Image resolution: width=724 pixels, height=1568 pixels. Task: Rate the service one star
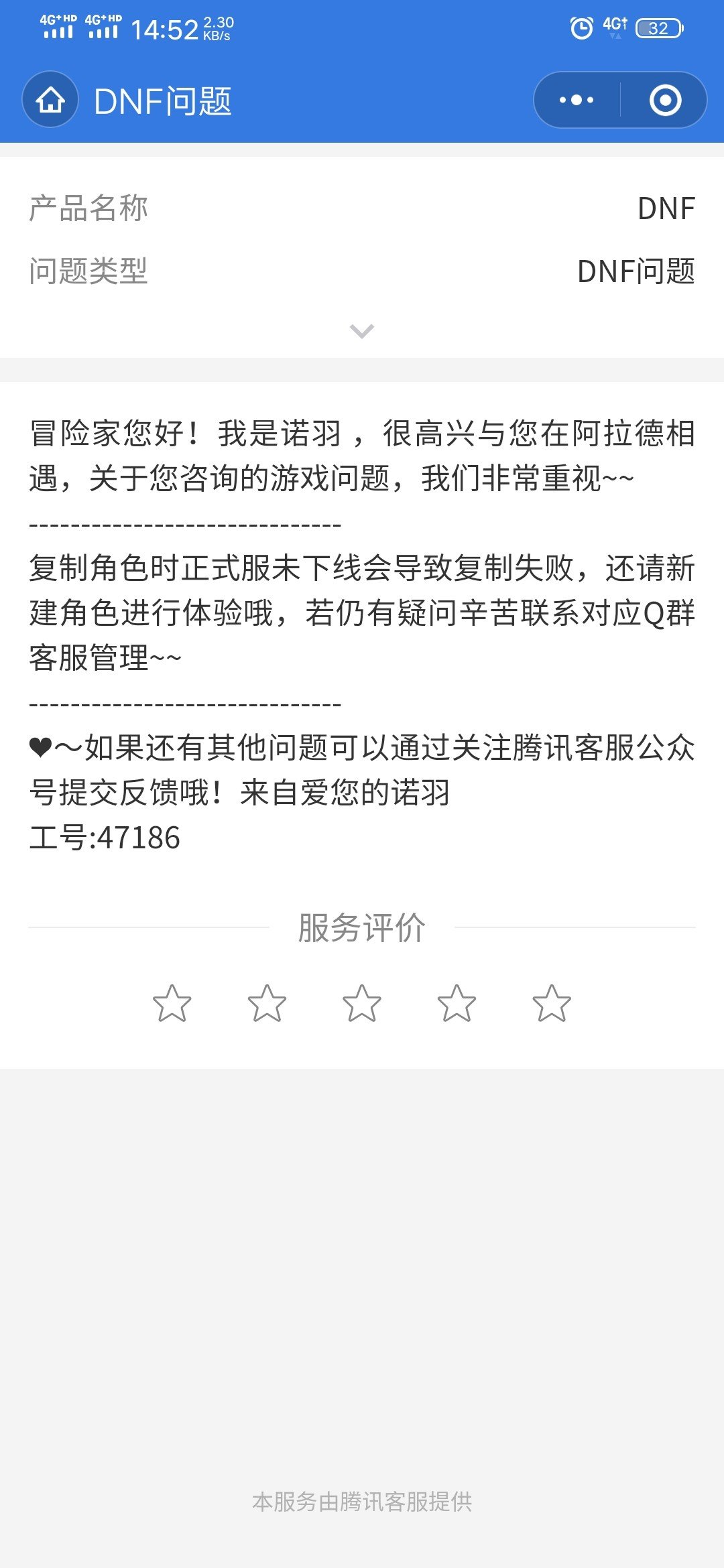coord(172,1003)
